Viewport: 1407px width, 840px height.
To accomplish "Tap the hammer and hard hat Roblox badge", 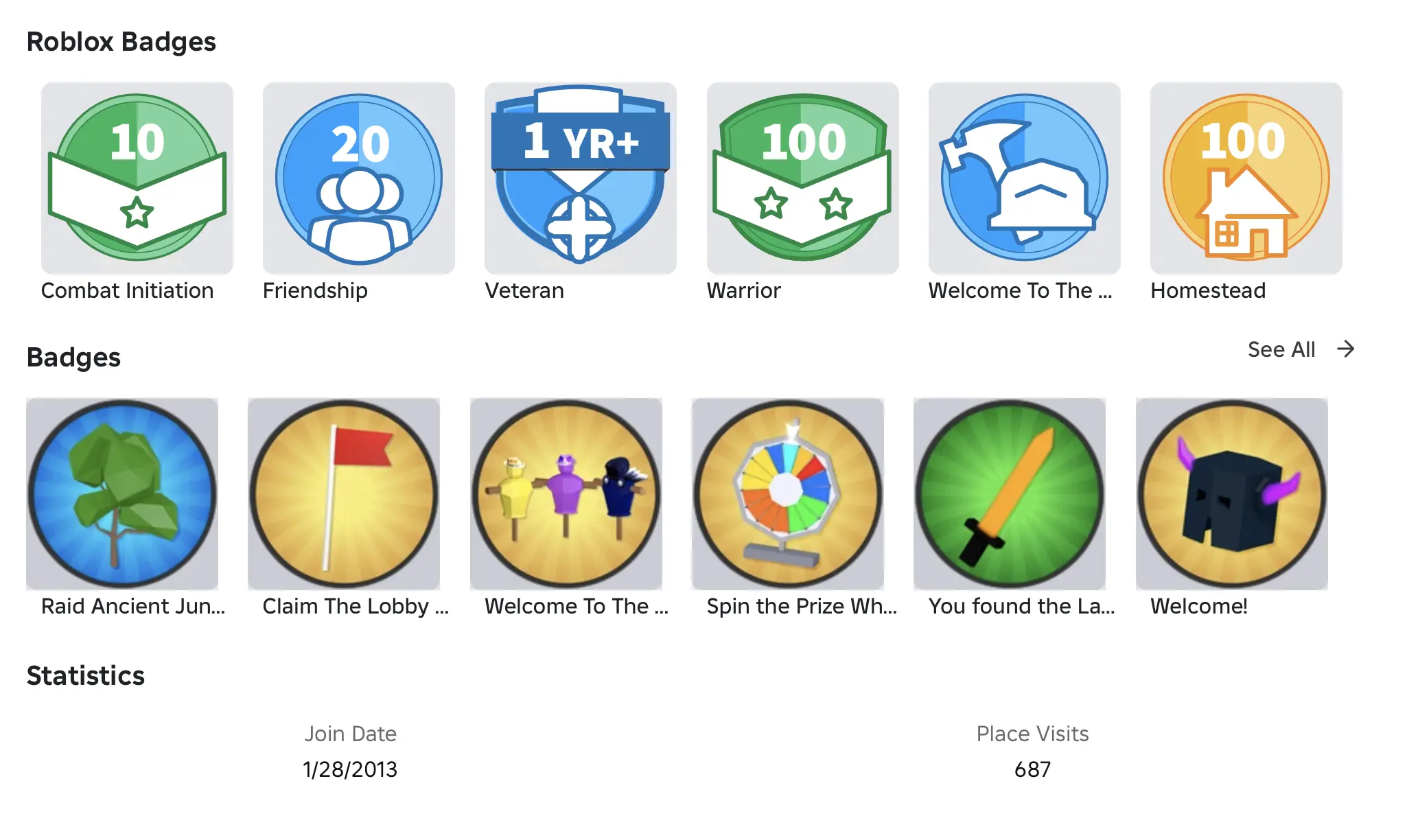I will (1024, 178).
